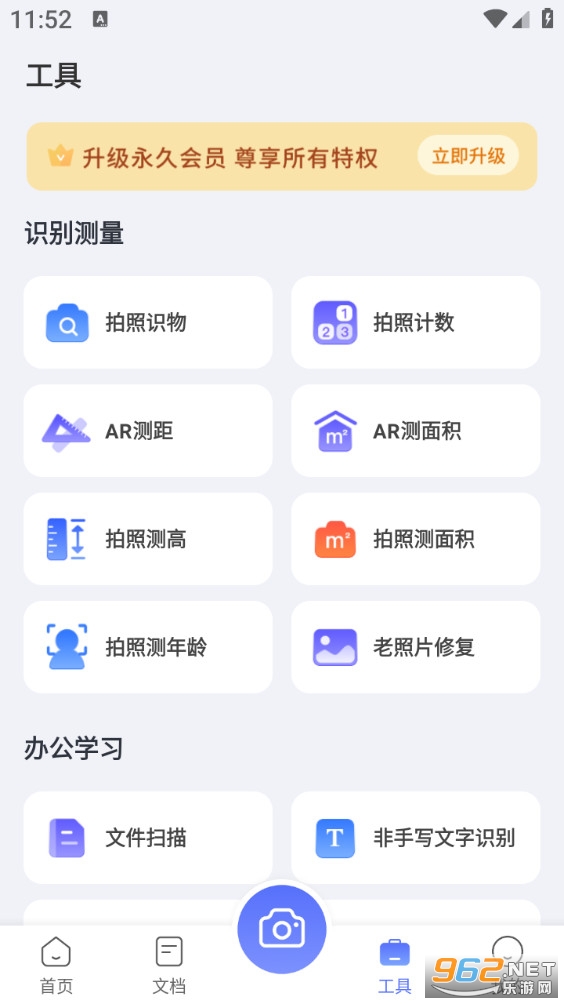Open 拍照计数 tool
Image resolution: width=564 pixels, height=1004 pixels.
[x=415, y=322]
